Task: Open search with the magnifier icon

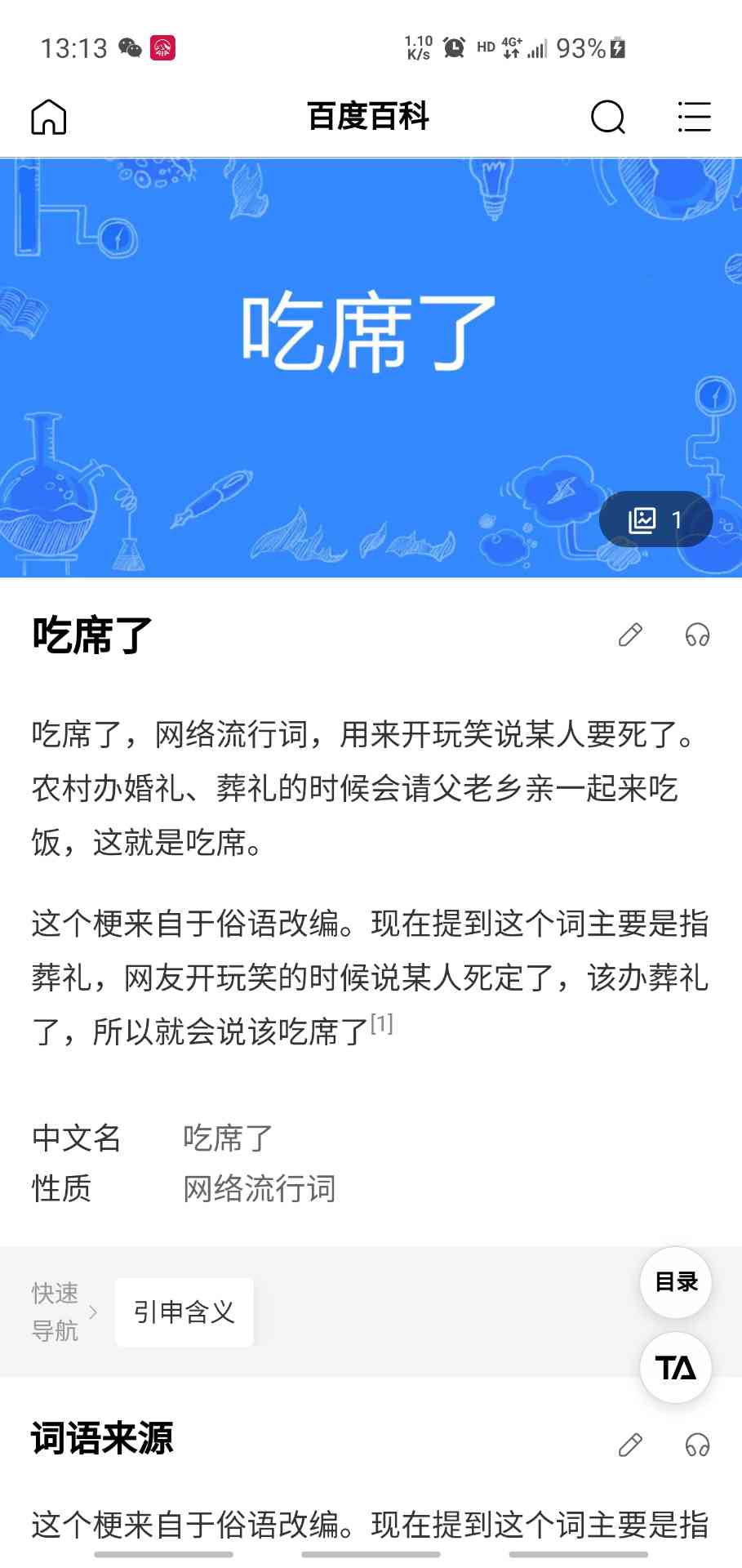Action: pyautogui.click(x=607, y=117)
